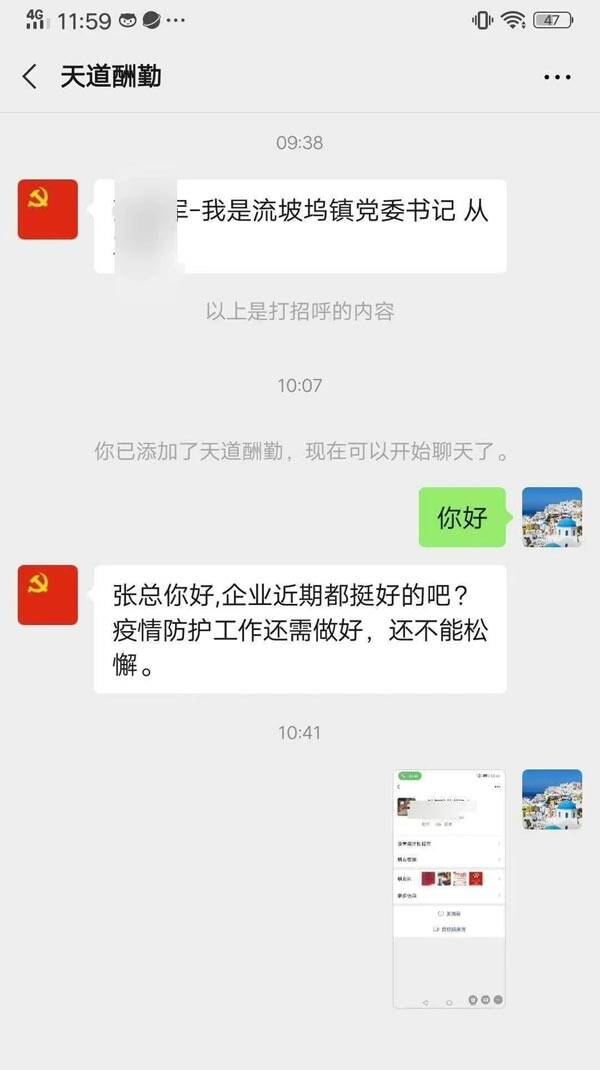Tap 天道酬勤's avatar beside the 张总你好 message
The width and height of the screenshot is (600, 1070).
click(48, 595)
